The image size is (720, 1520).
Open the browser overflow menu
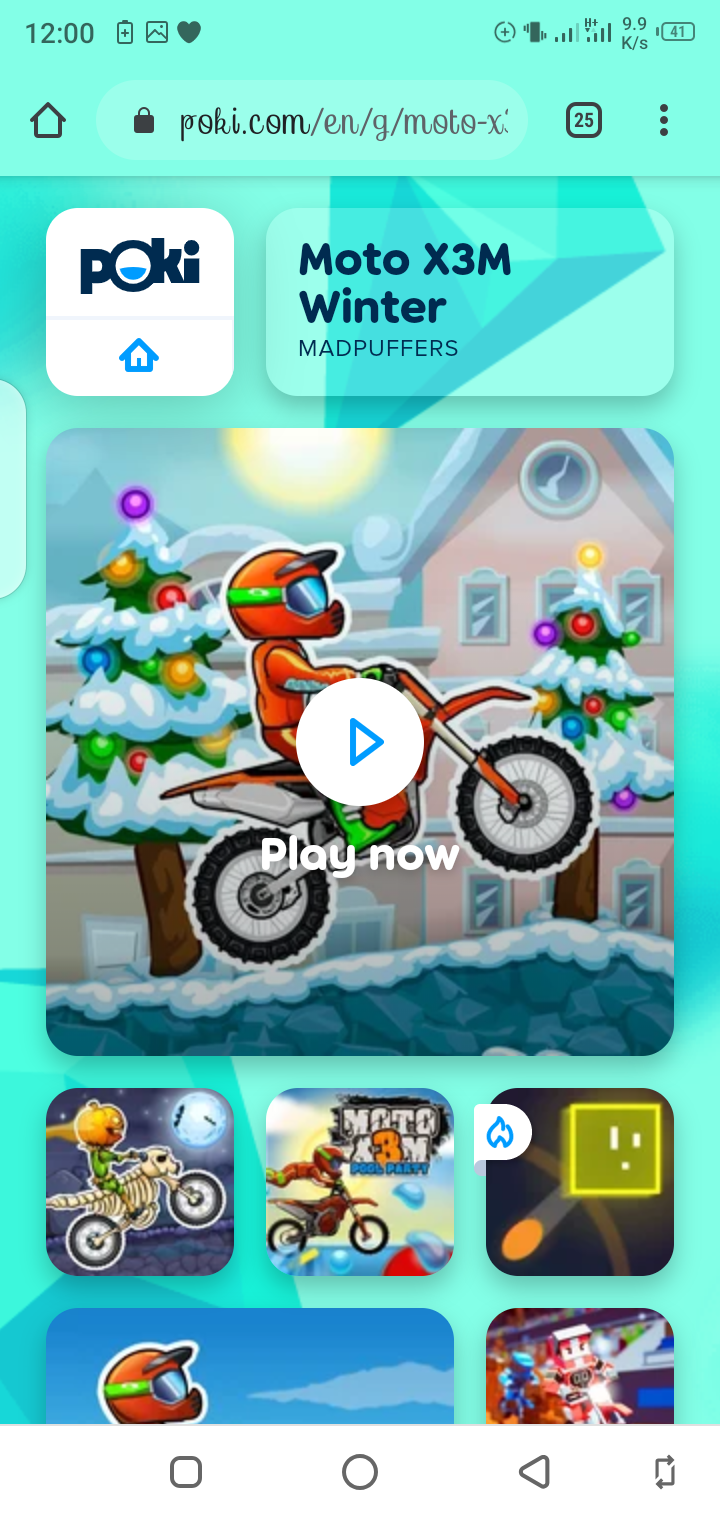(663, 121)
